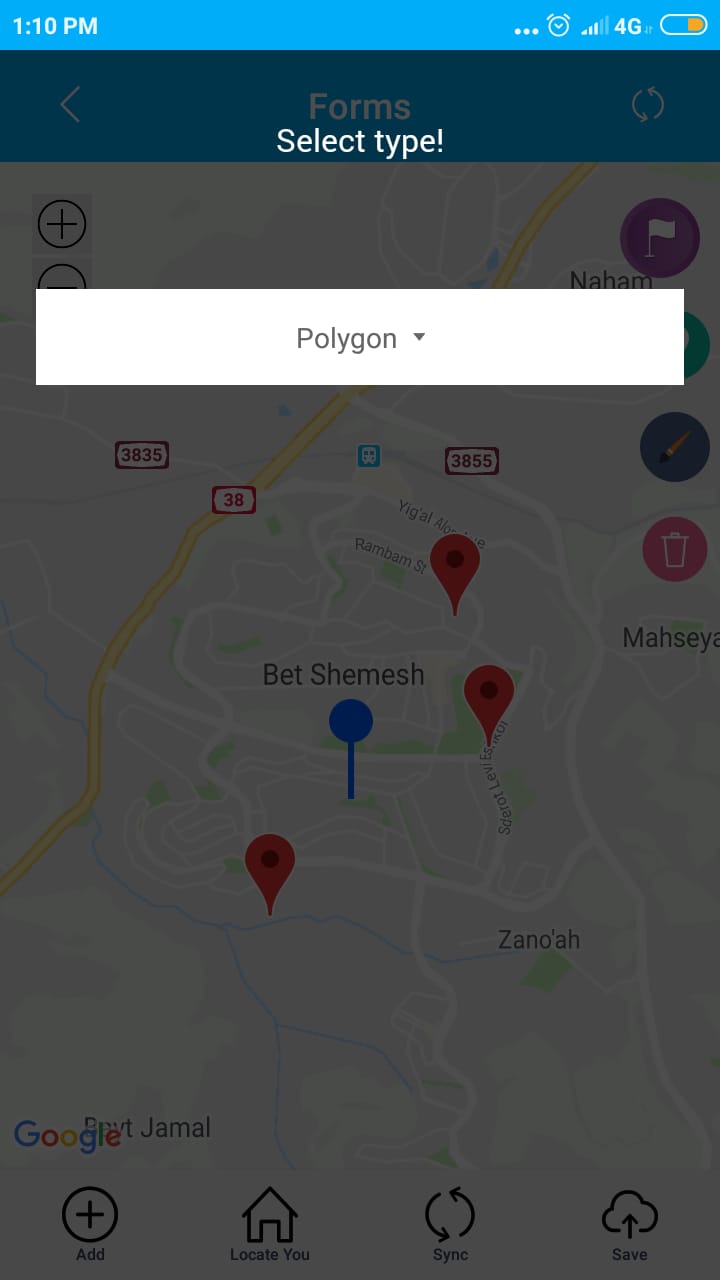Tap Sync in the bottom bar

450,1224
